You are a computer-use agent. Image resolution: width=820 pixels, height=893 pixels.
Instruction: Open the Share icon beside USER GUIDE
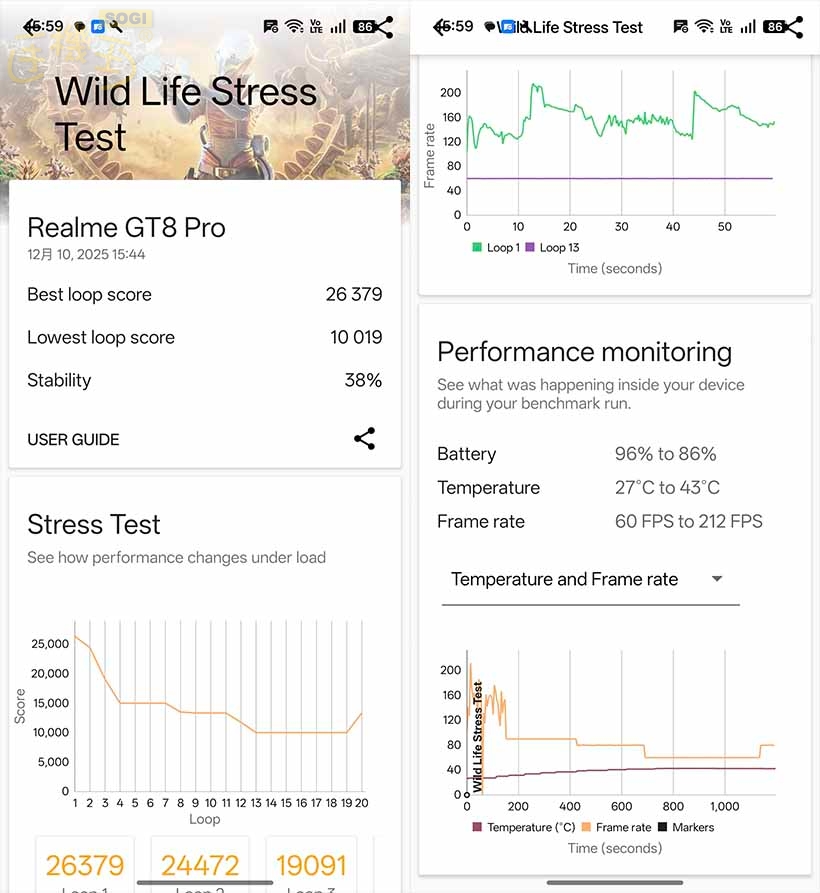[363, 439]
